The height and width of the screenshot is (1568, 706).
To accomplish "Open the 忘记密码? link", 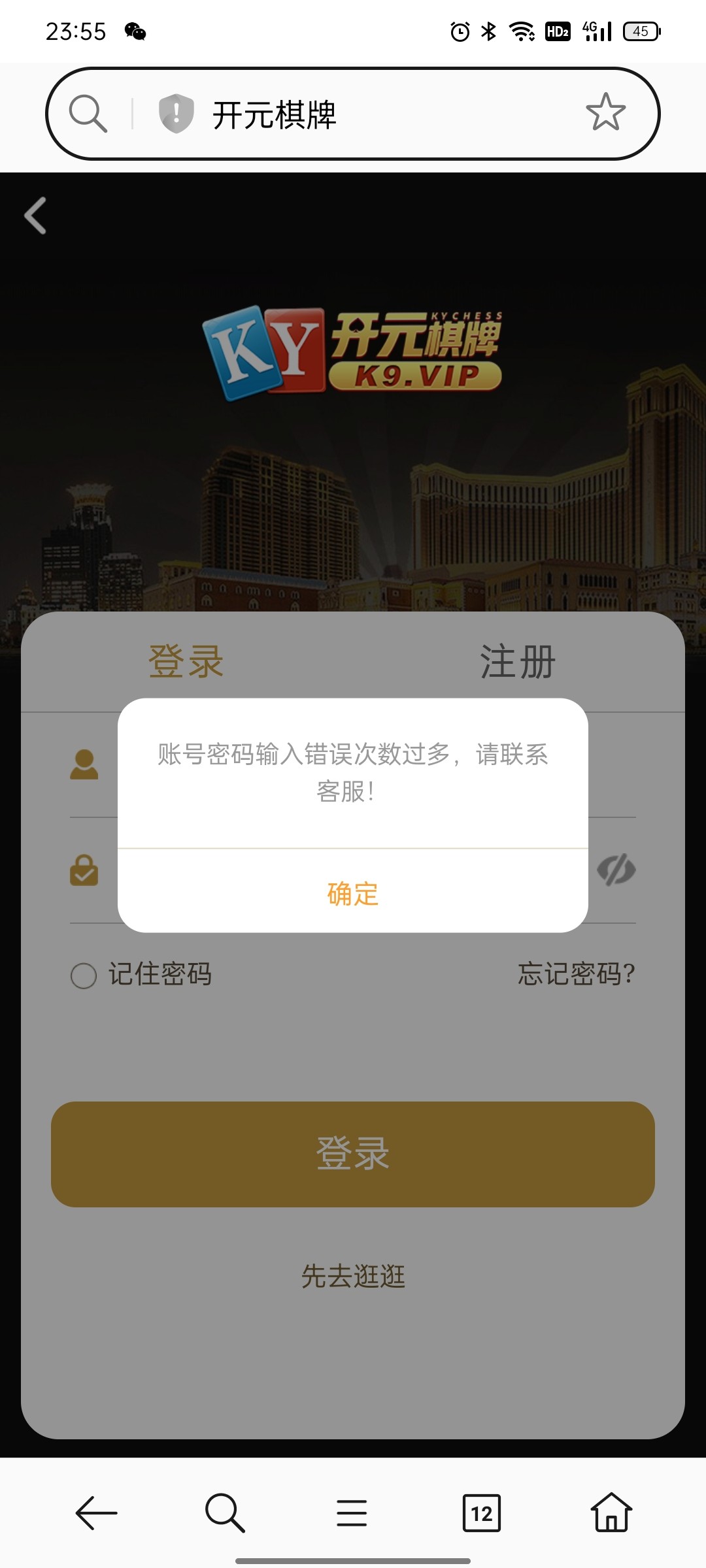I will coord(576,974).
